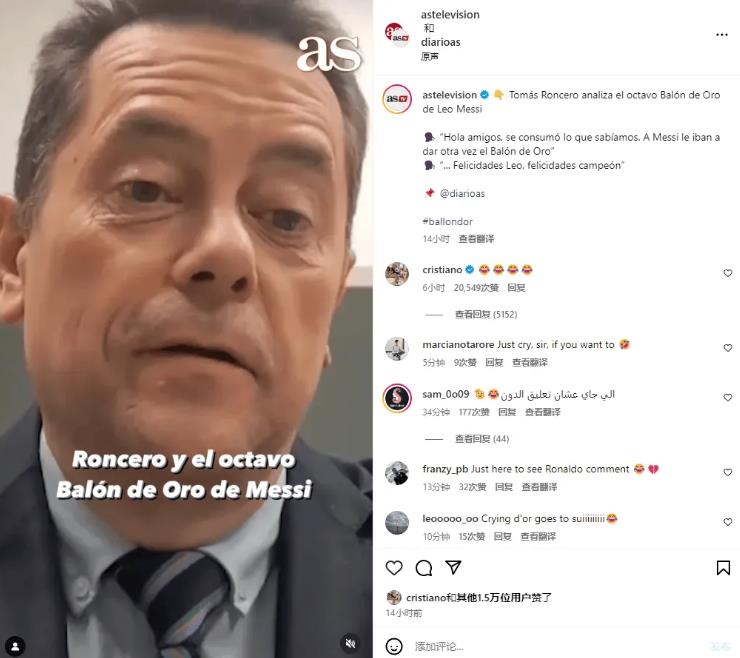Like cristiano's comment
The width and height of the screenshot is (740, 658).
click(x=727, y=273)
